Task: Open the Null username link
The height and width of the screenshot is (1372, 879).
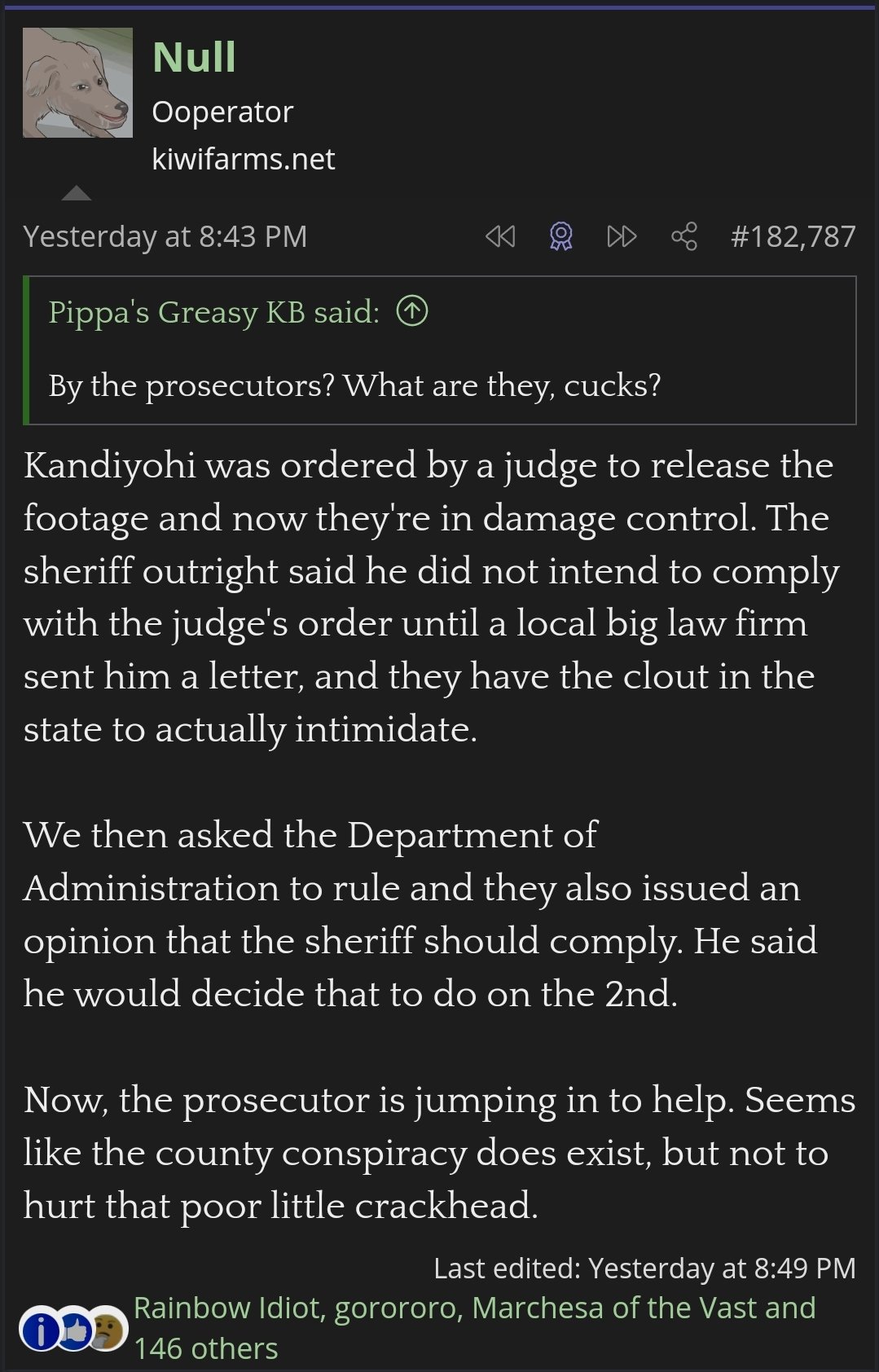Action: click(x=194, y=57)
